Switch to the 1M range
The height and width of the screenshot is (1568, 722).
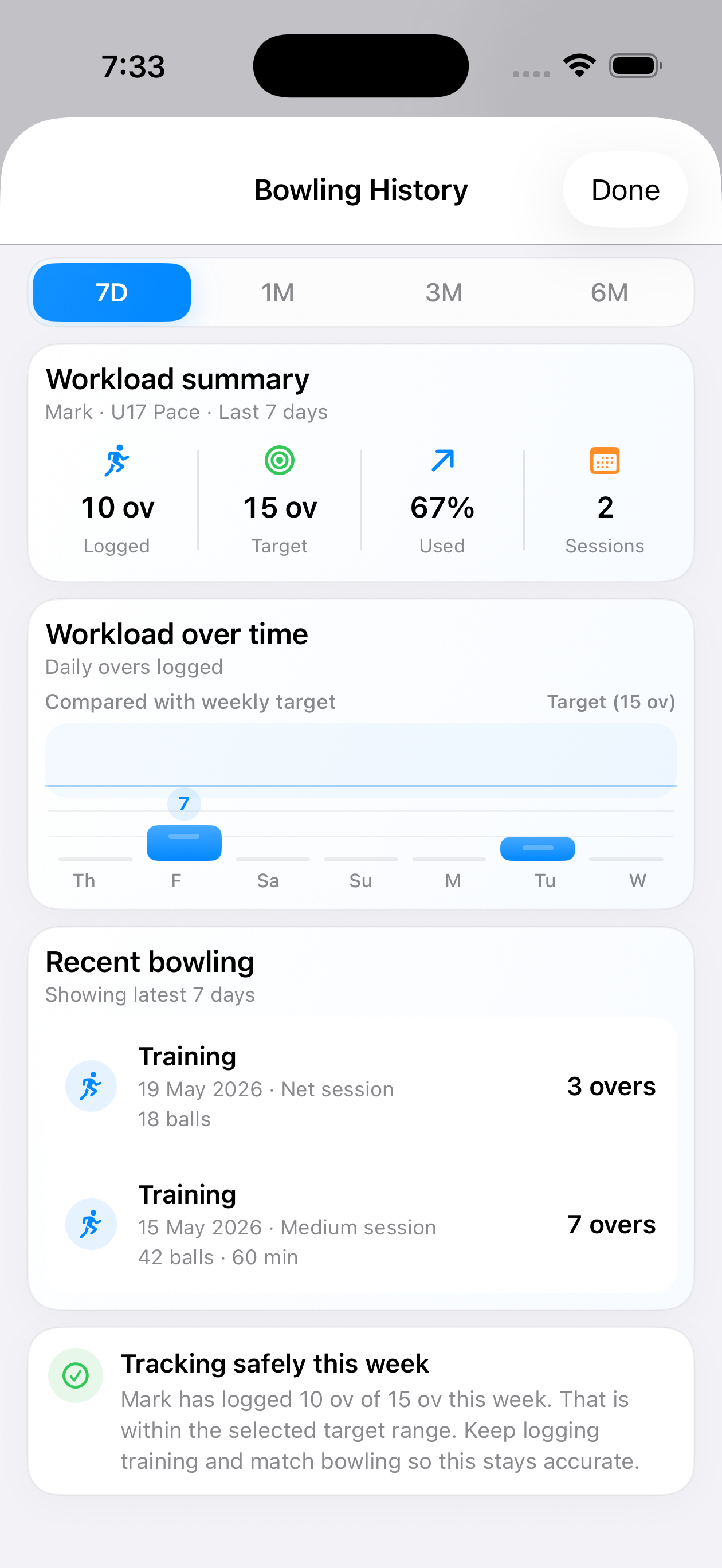click(x=278, y=292)
